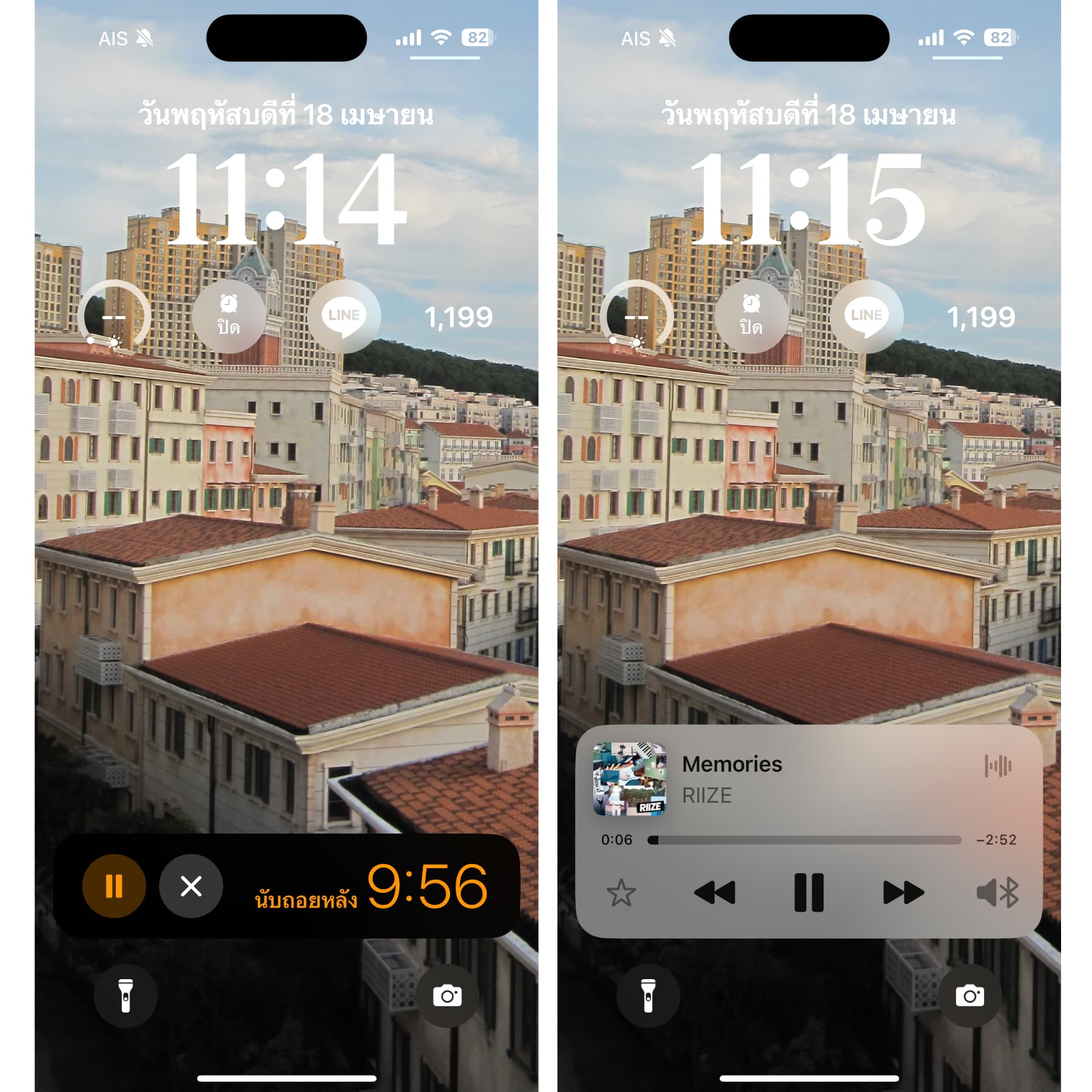The image size is (1092, 1092).
Task: Open the Memories album artwork
Action: 629,779
